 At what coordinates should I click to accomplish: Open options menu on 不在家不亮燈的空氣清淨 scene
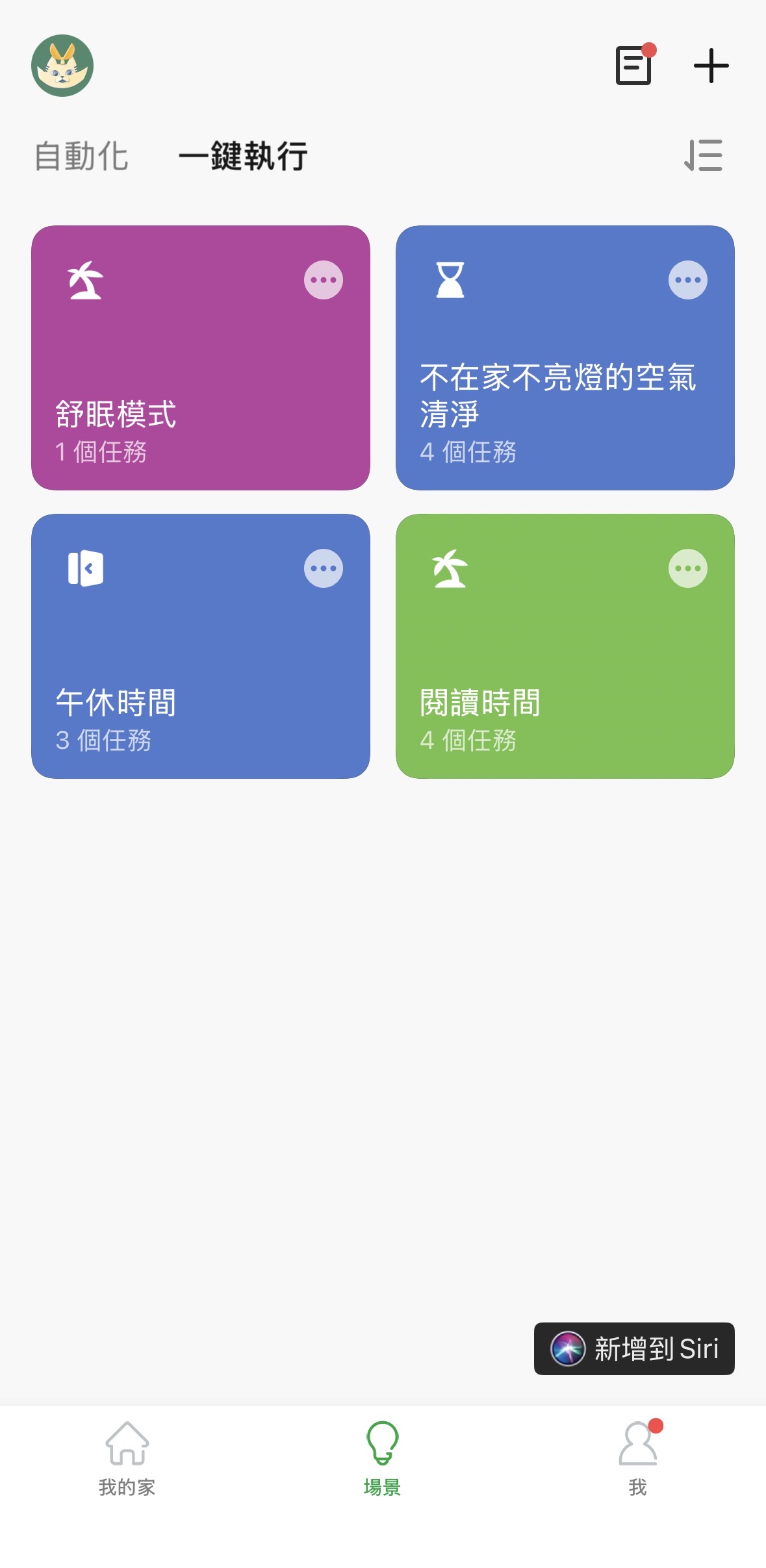coord(689,279)
